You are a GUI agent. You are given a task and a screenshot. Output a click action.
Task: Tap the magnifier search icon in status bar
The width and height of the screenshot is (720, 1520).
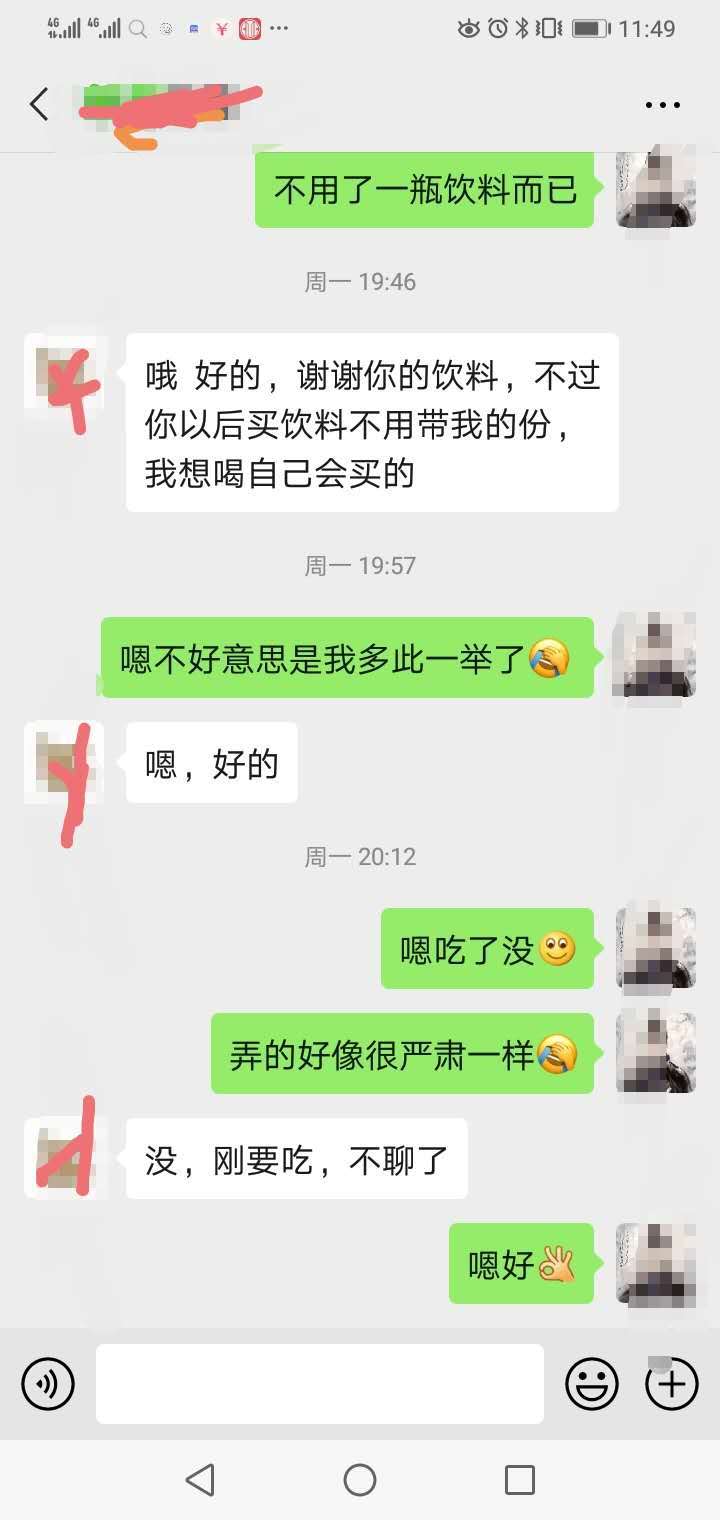(136, 28)
